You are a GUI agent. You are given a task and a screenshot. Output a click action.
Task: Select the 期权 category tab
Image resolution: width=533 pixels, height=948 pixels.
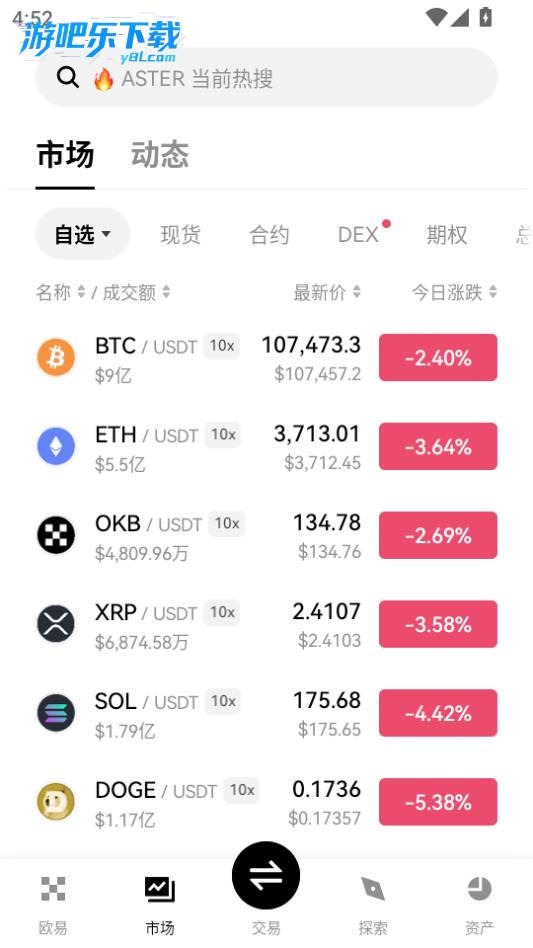click(x=447, y=235)
